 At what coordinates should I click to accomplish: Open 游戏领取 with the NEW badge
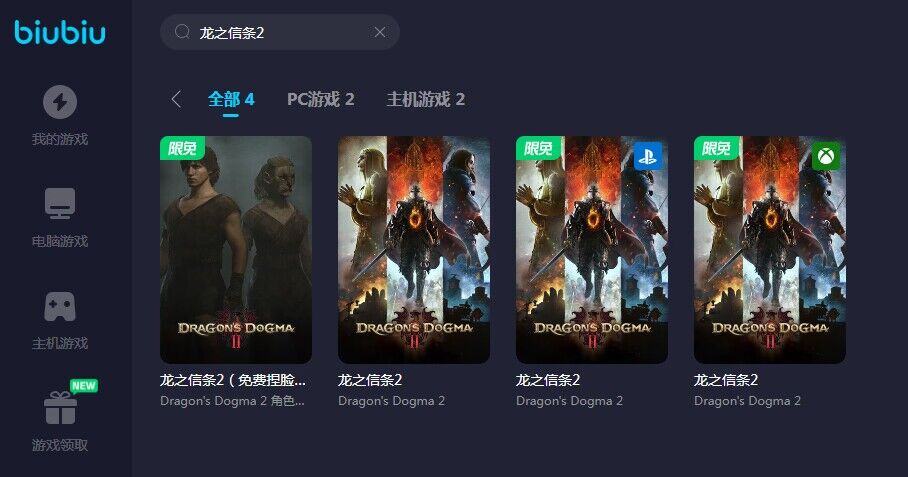[60, 421]
